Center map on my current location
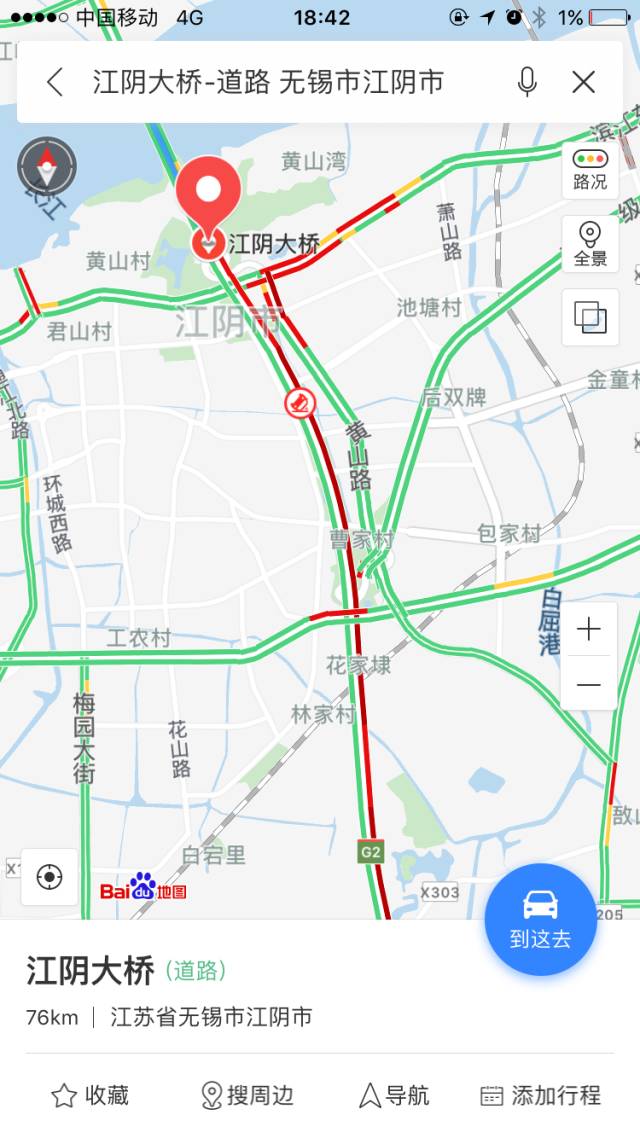This screenshot has width=640, height=1138. coord(49,877)
